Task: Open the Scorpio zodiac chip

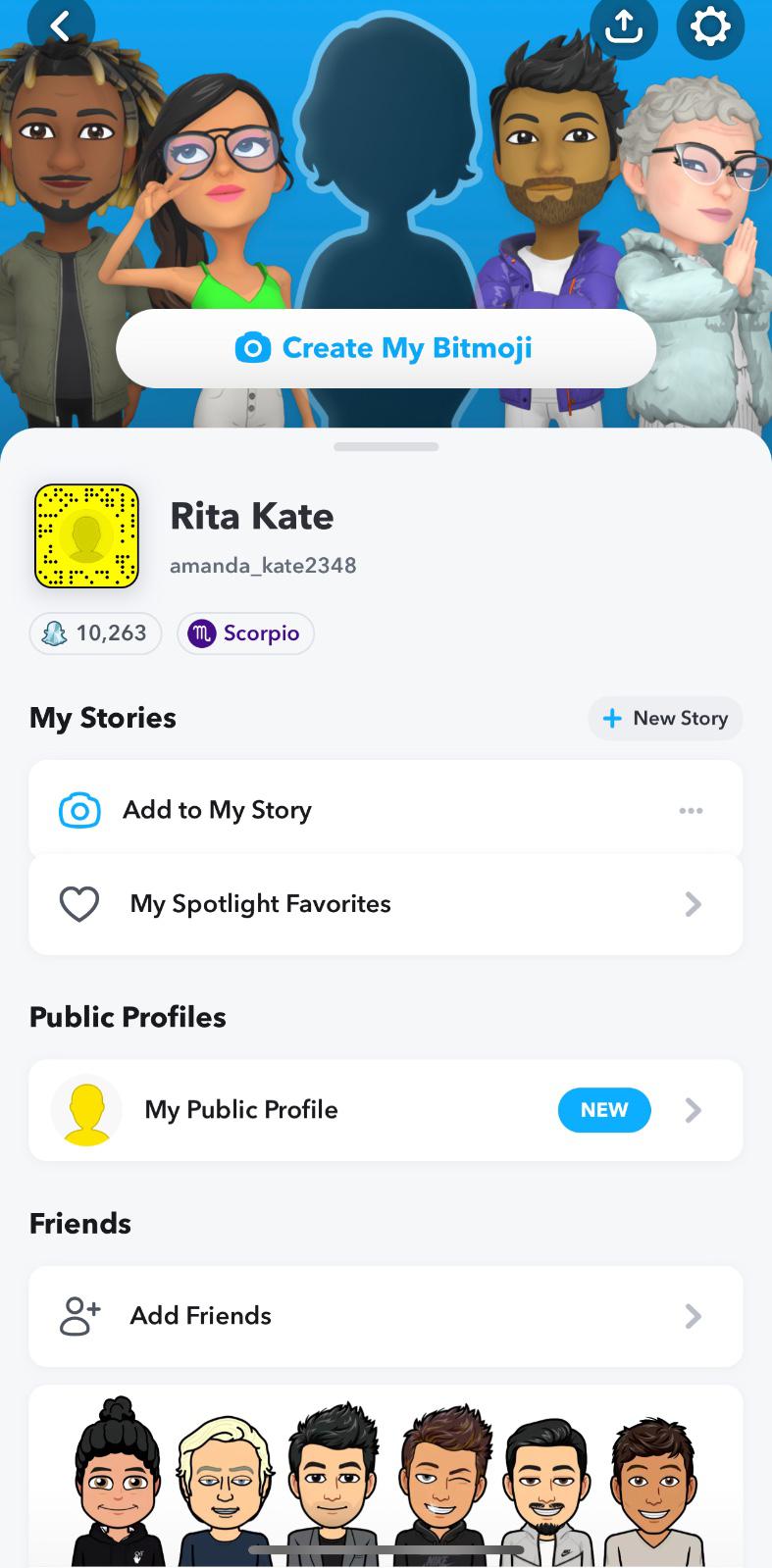Action: 245,633
